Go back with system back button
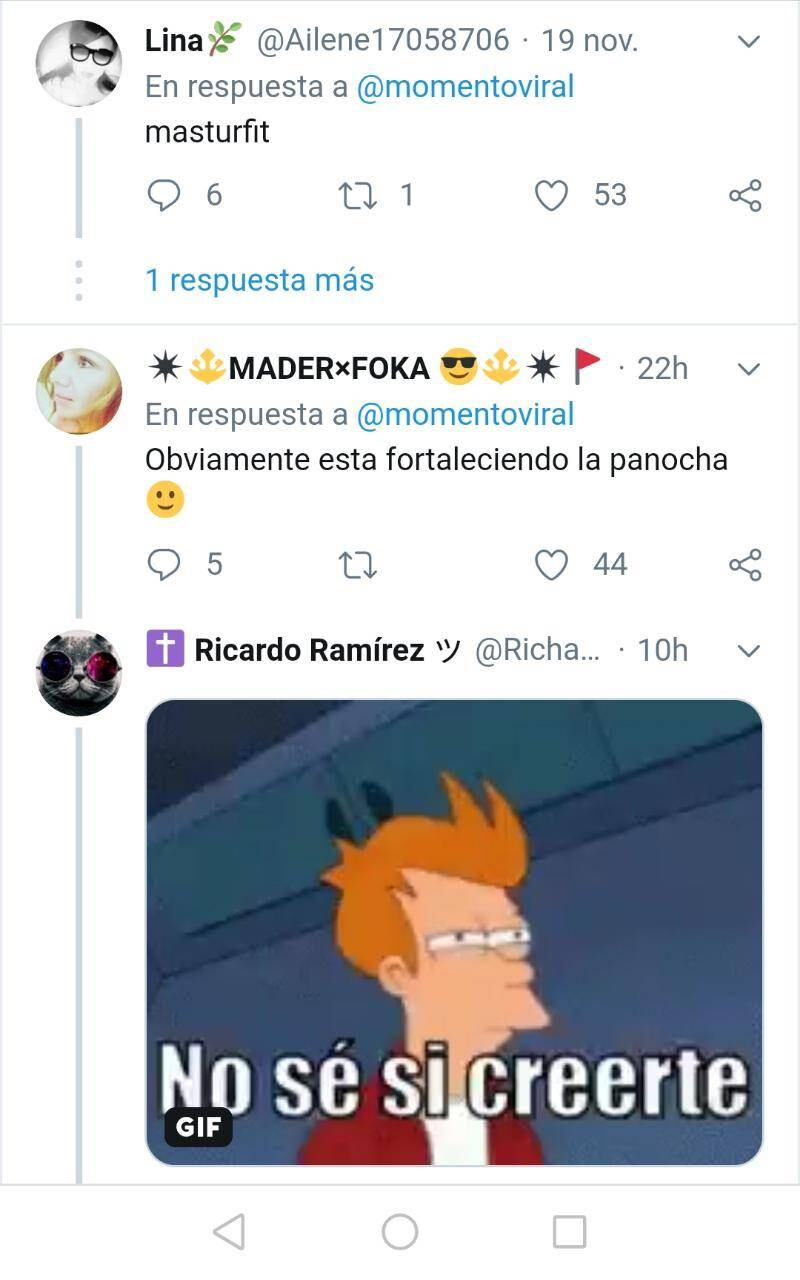The height and width of the screenshot is (1280, 800). coord(230,1232)
